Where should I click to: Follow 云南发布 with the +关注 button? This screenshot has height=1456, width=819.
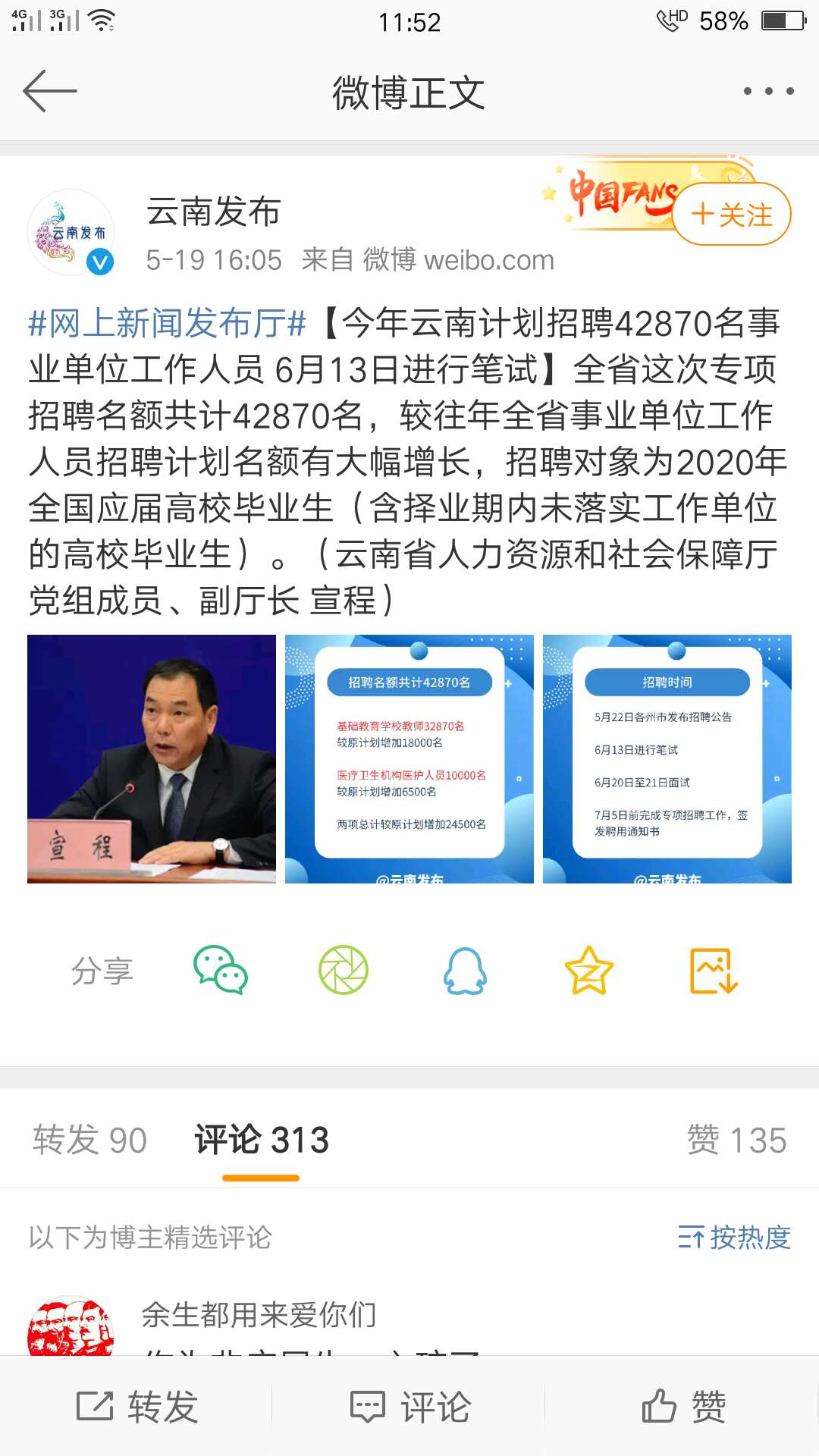tap(731, 215)
